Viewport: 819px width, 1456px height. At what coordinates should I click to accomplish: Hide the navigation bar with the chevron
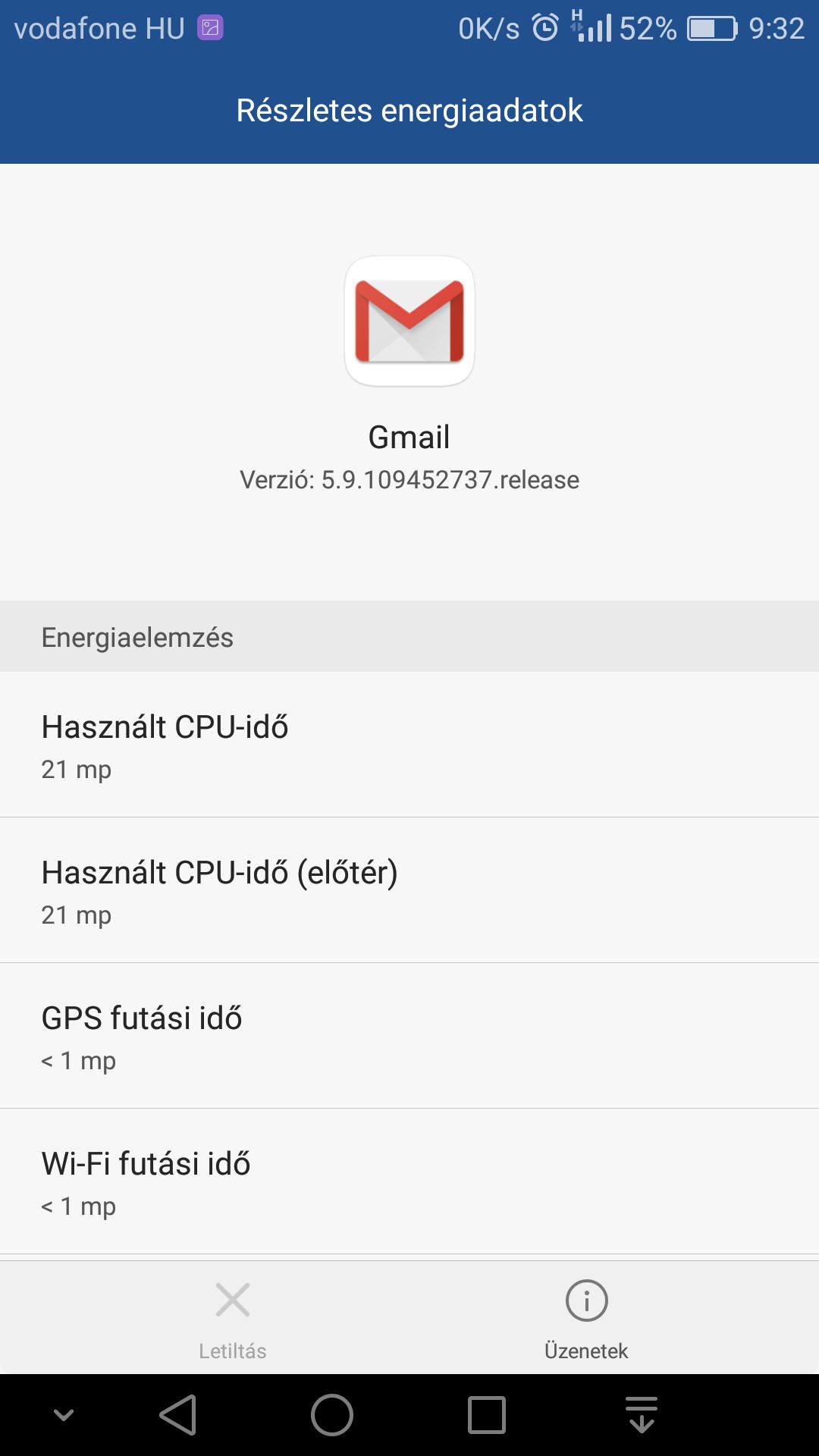point(64,1415)
